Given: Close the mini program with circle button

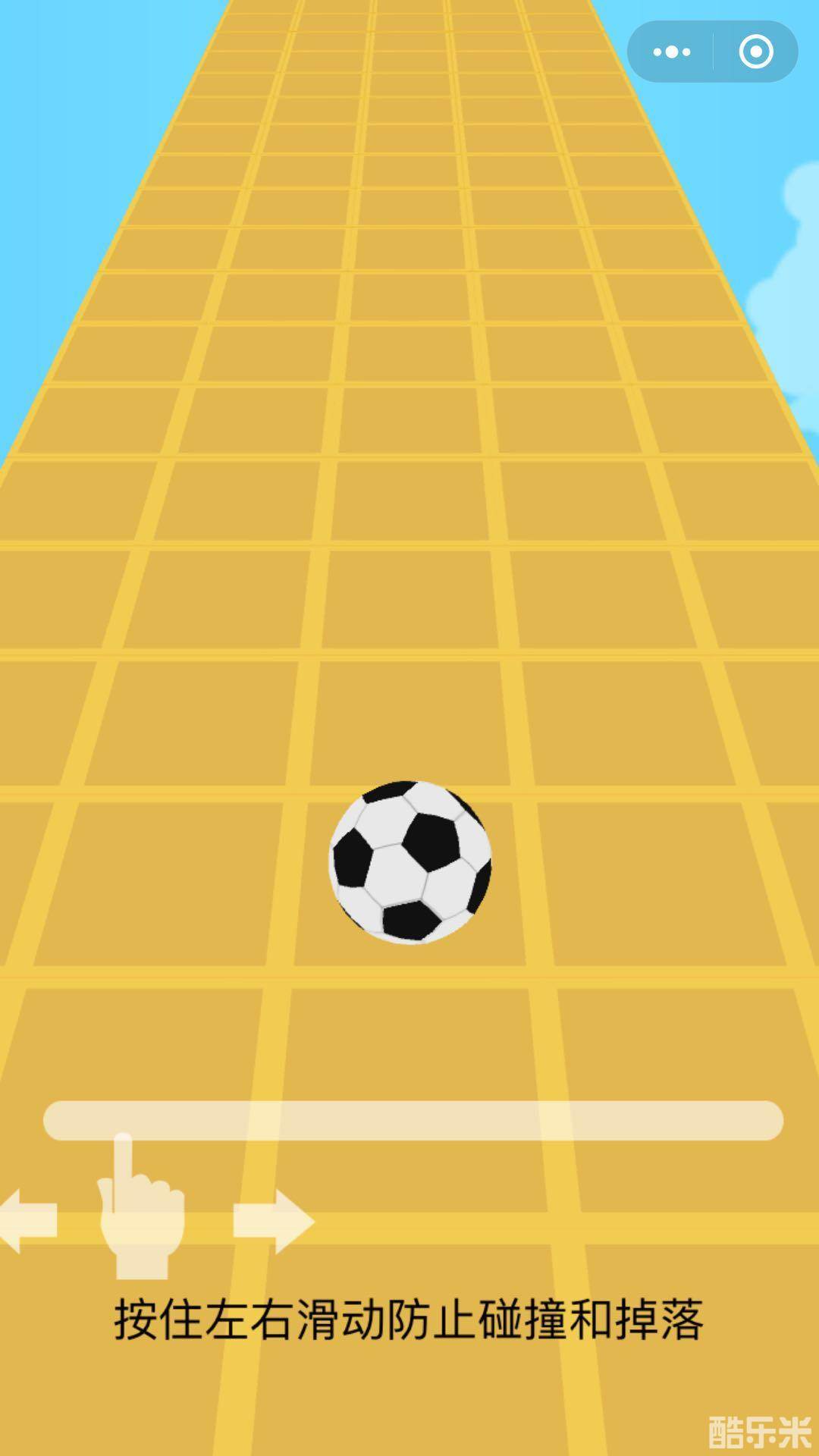Looking at the screenshot, I should click(x=755, y=52).
